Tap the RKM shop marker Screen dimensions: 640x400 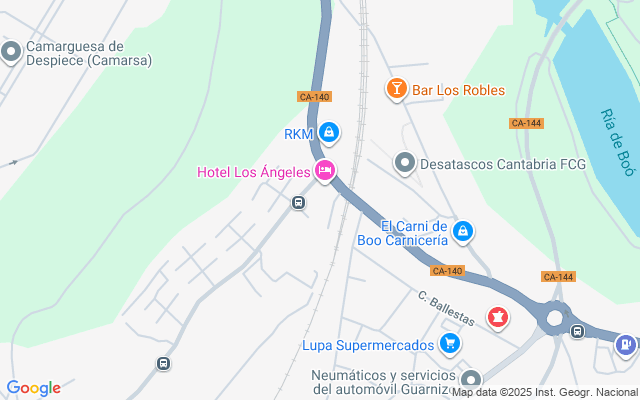tap(329, 132)
